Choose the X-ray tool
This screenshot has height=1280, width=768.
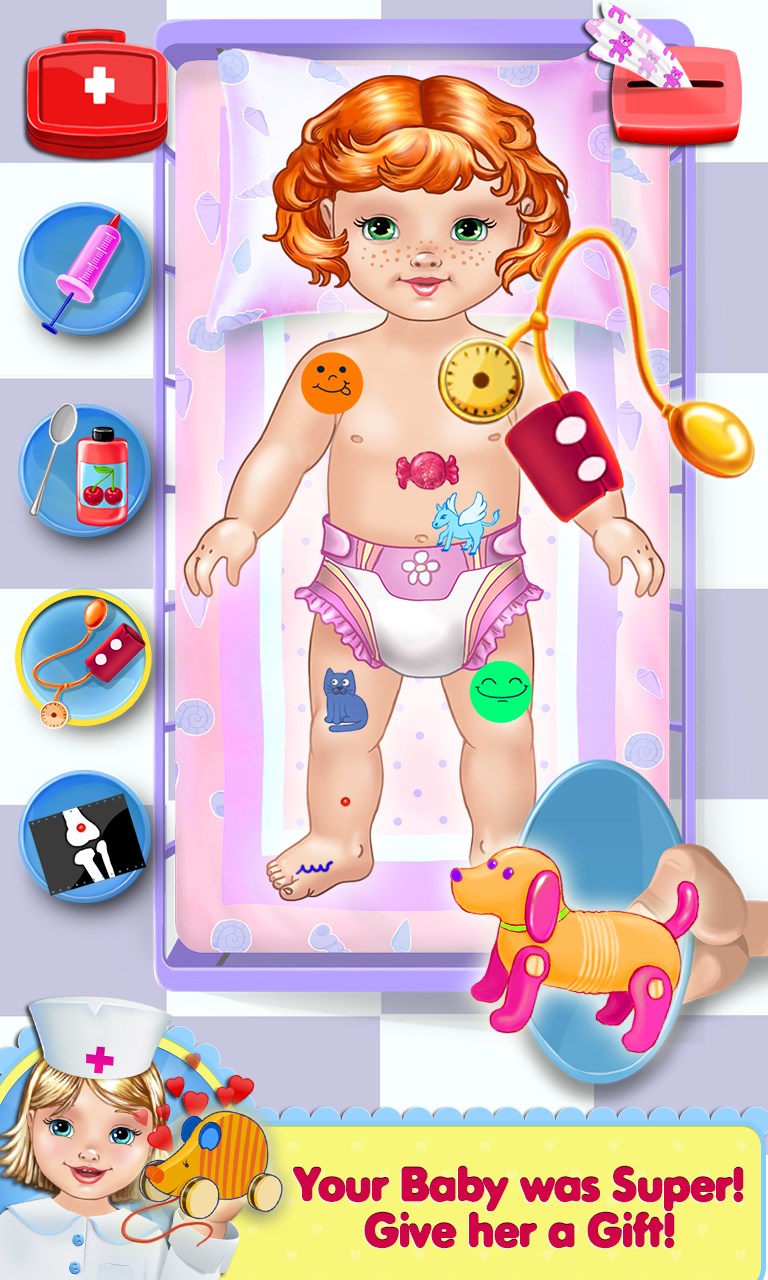(84, 836)
